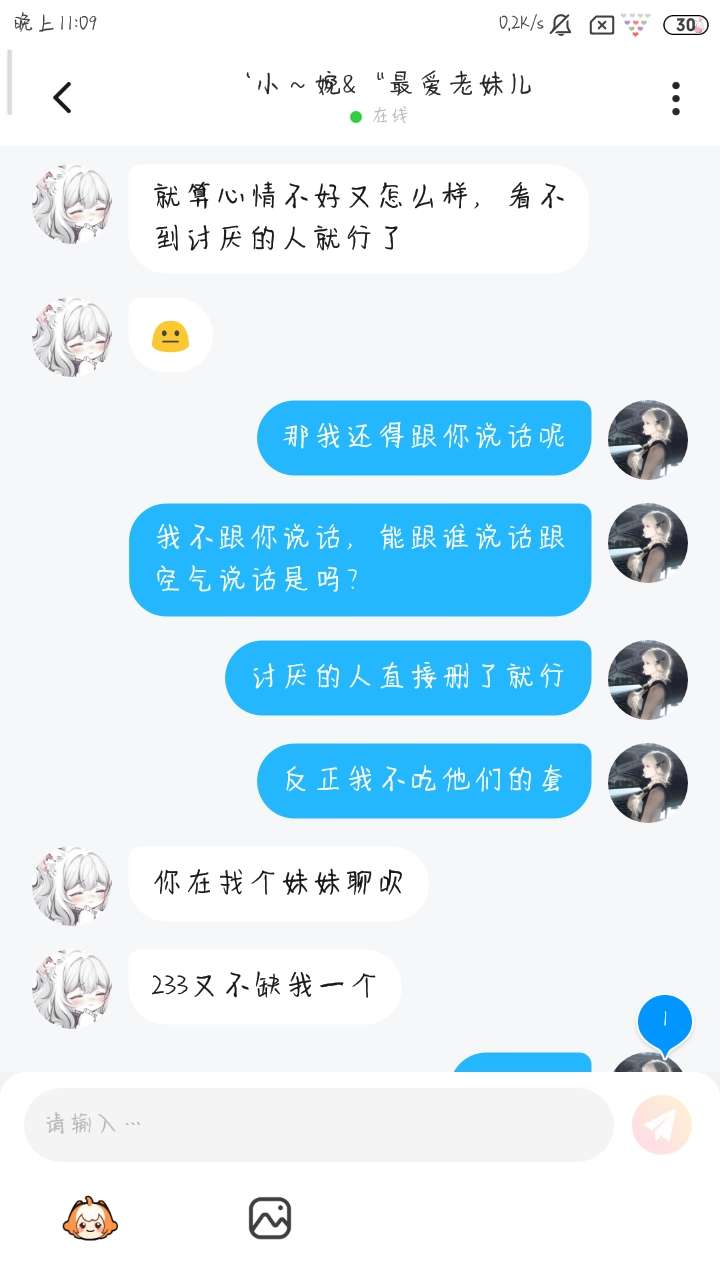The width and height of the screenshot is (720, 1280).
Task: Open the three-dot overflow menu
Action: click(x=676, y=98)
